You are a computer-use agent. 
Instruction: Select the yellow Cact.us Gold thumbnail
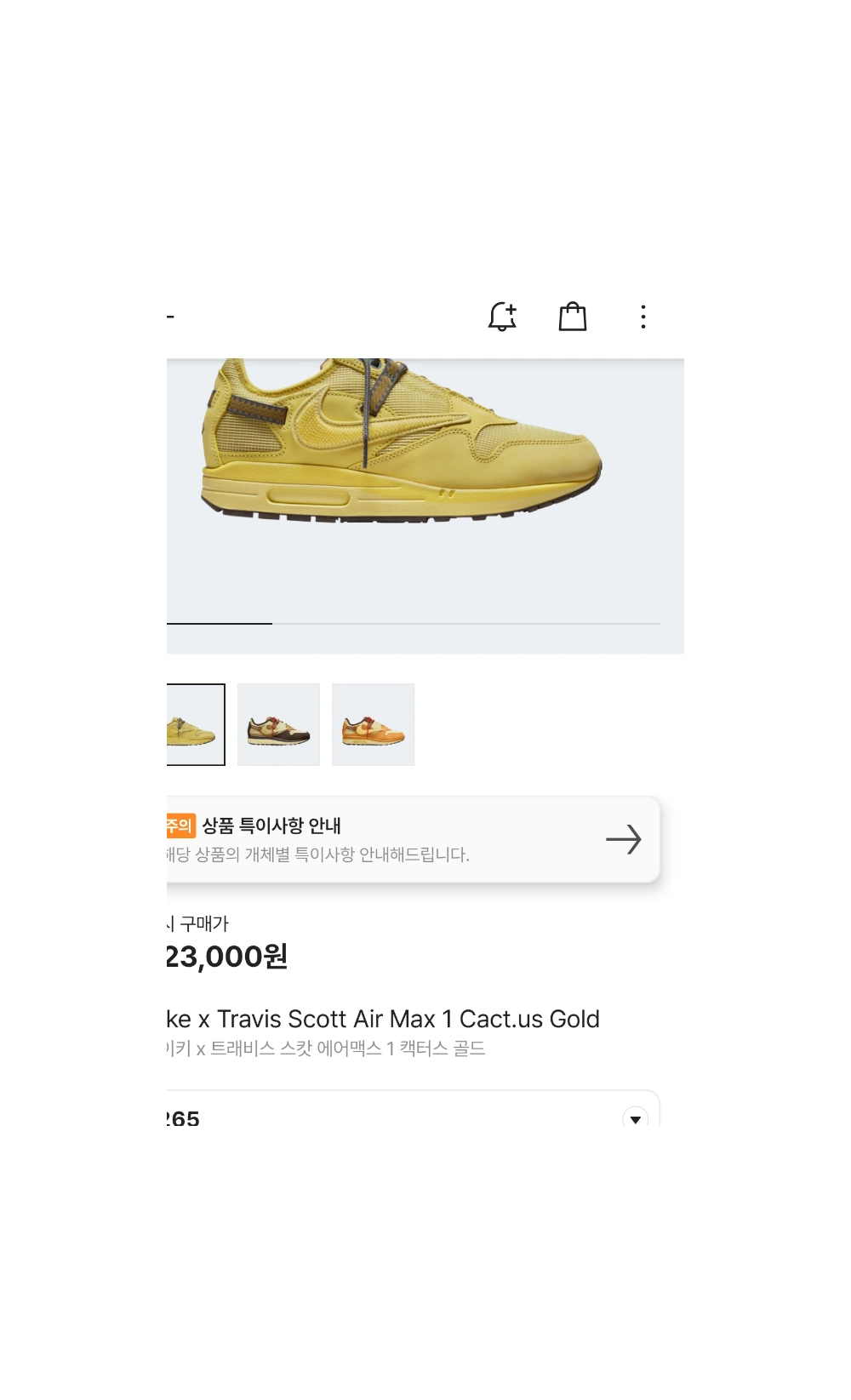[x=195, y=725]
